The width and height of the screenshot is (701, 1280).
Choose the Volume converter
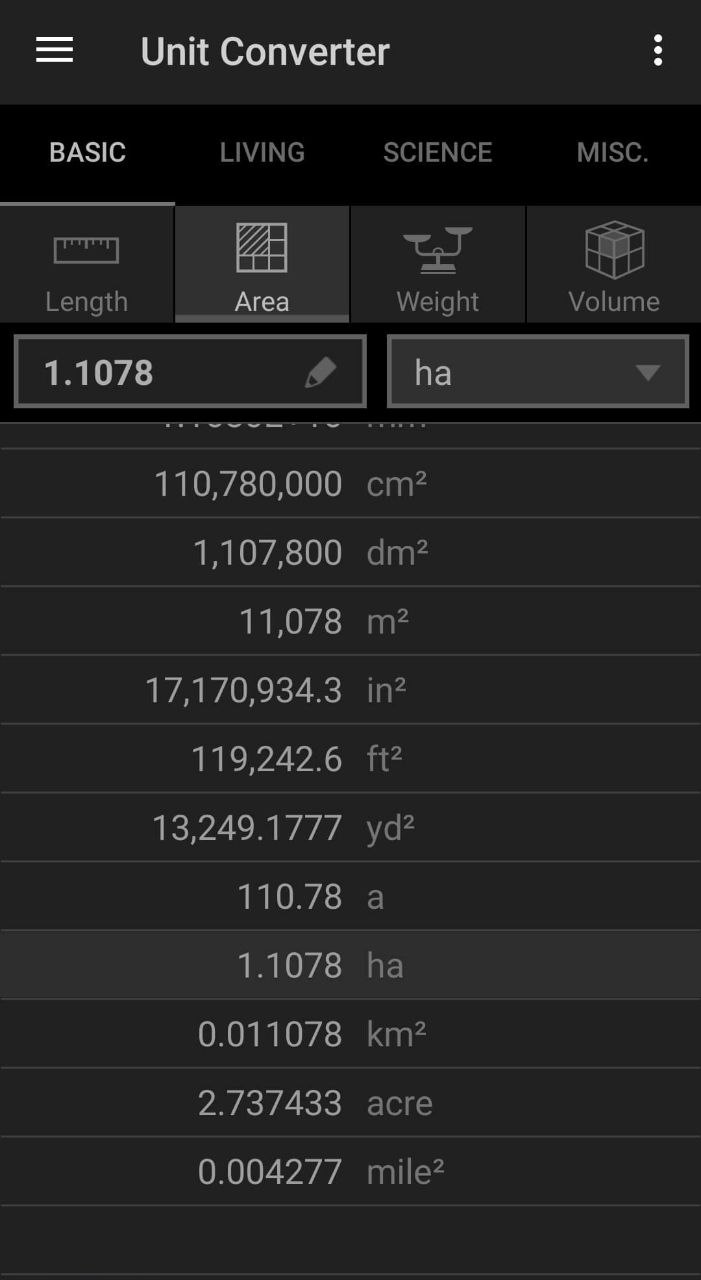tap(613, 265)
